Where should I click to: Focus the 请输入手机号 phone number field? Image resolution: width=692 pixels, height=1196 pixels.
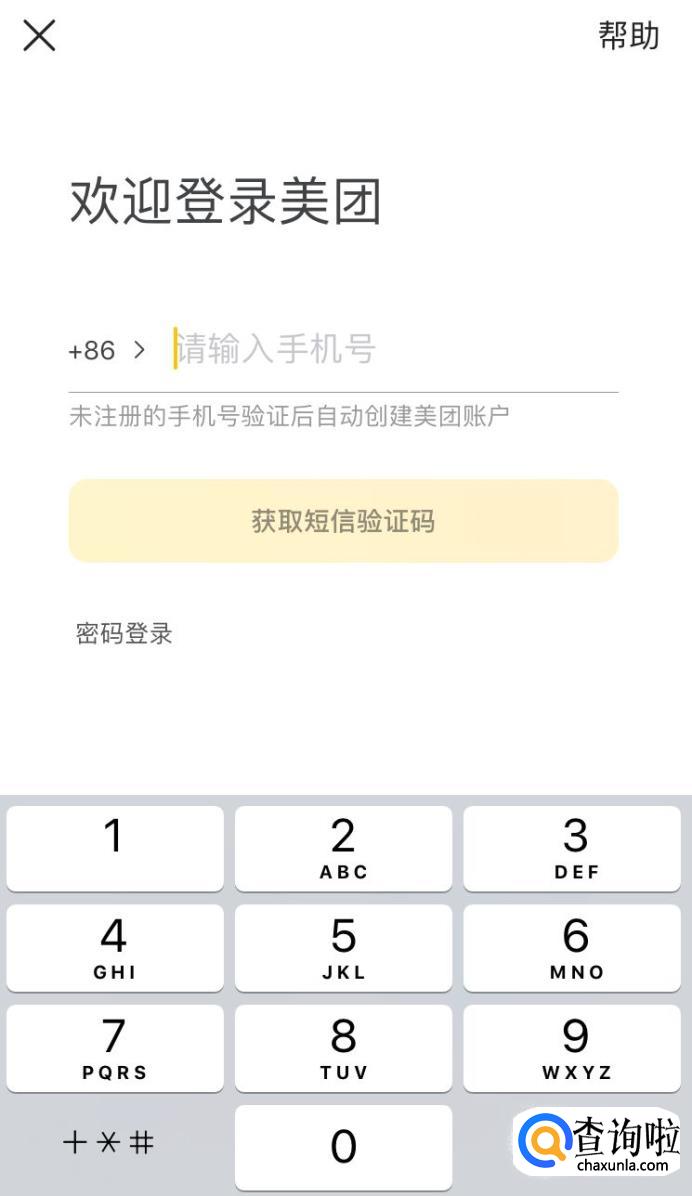[390, 350]
